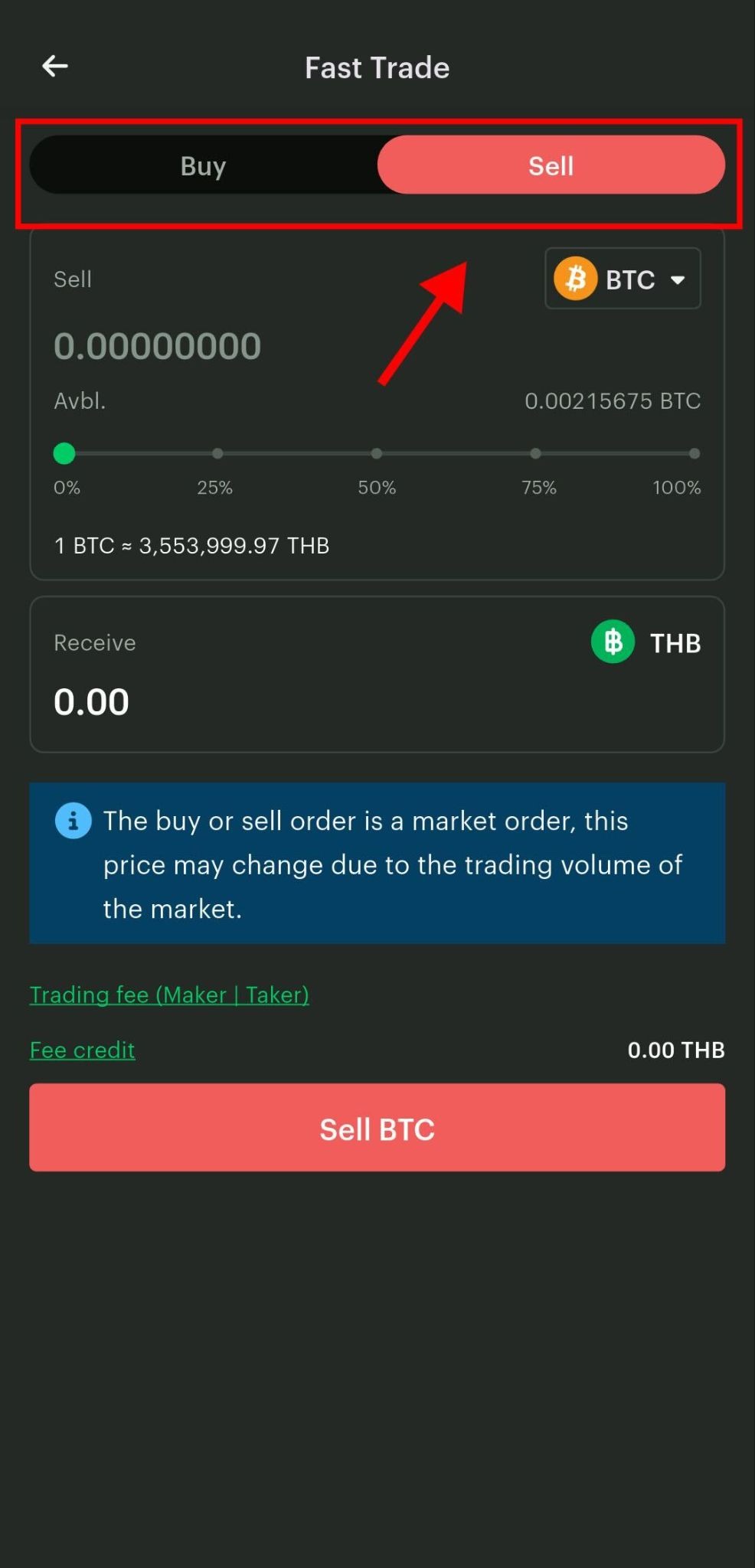This screenshot has height=1568, width=755.
Task: Open the Trading fee (Maker | Taker) link
Action: coord(169,995)
